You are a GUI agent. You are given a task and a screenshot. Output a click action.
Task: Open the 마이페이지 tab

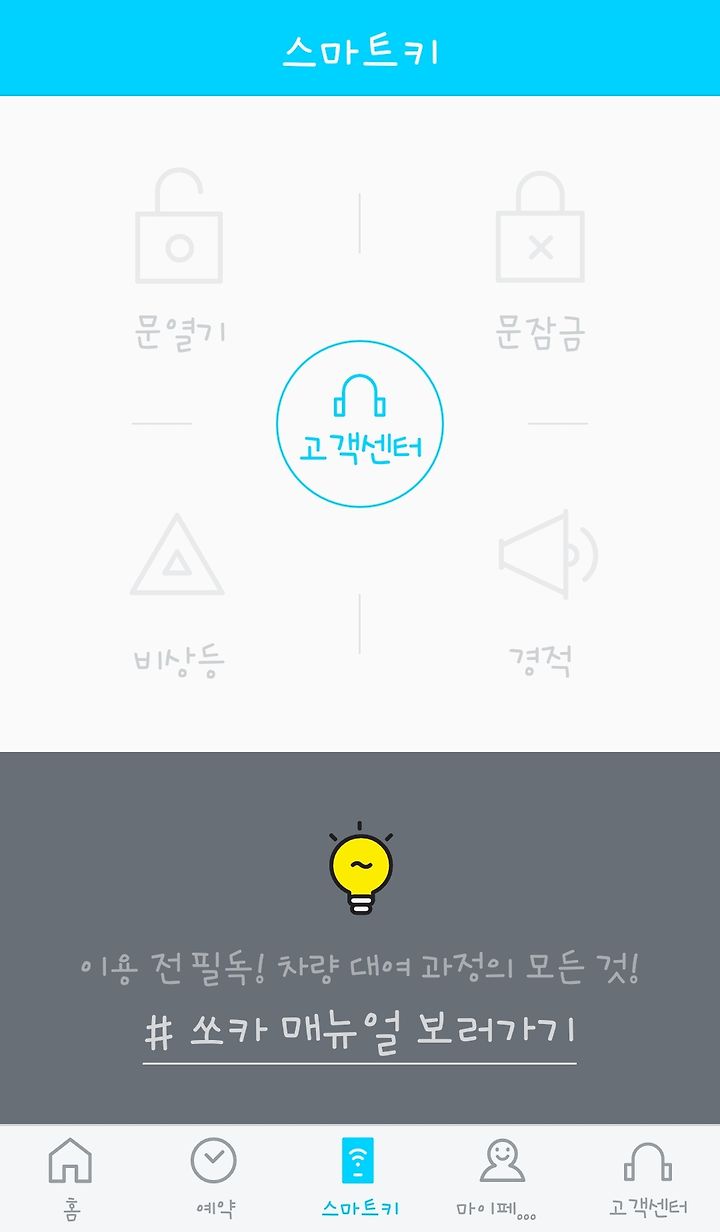[503, 1179]
